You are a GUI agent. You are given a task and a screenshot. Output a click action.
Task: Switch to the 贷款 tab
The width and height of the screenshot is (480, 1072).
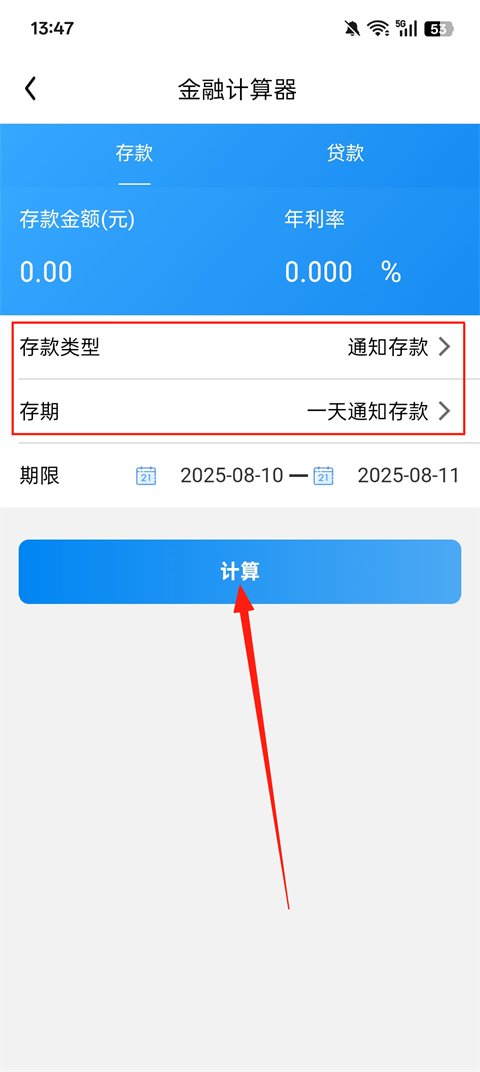click(345, 153)
